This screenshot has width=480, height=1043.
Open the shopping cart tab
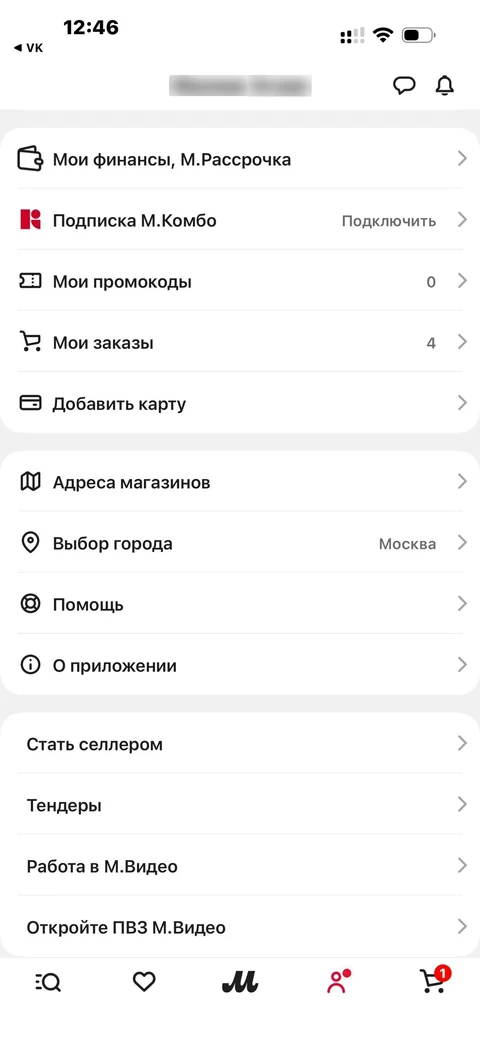point(434,980)
